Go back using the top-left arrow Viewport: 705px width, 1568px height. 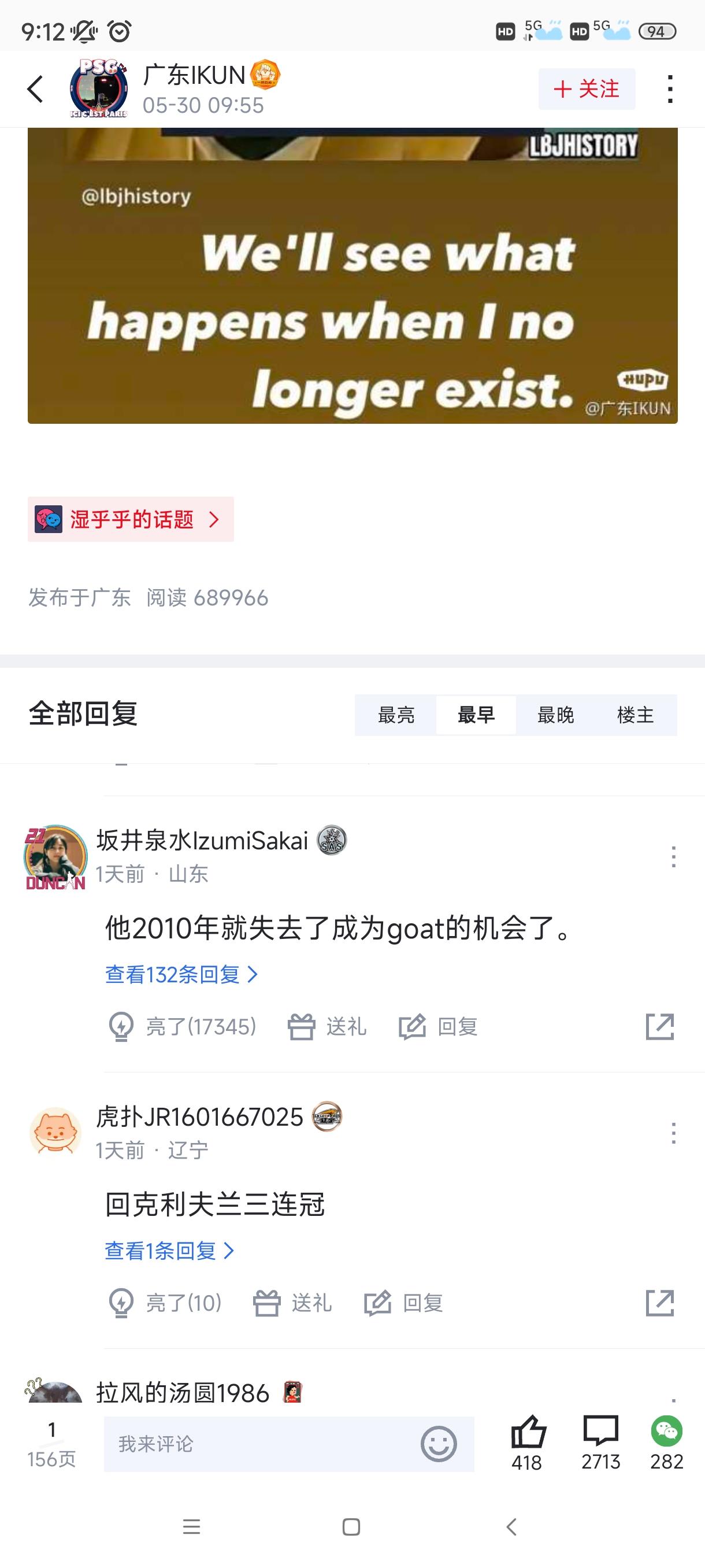tap(35, 89)
